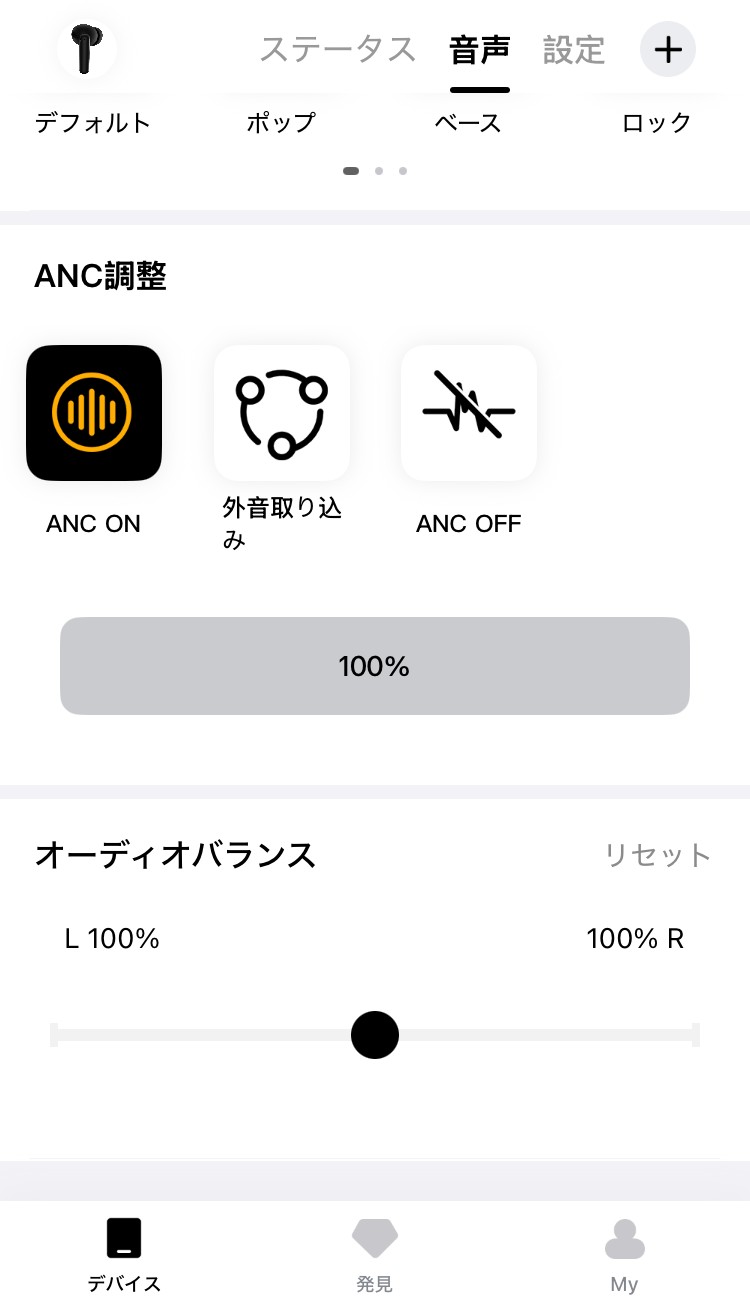The image size is (750, 1299).
Task: Choose the ベース equalizer preset
Action: click(x=468, y=122)
